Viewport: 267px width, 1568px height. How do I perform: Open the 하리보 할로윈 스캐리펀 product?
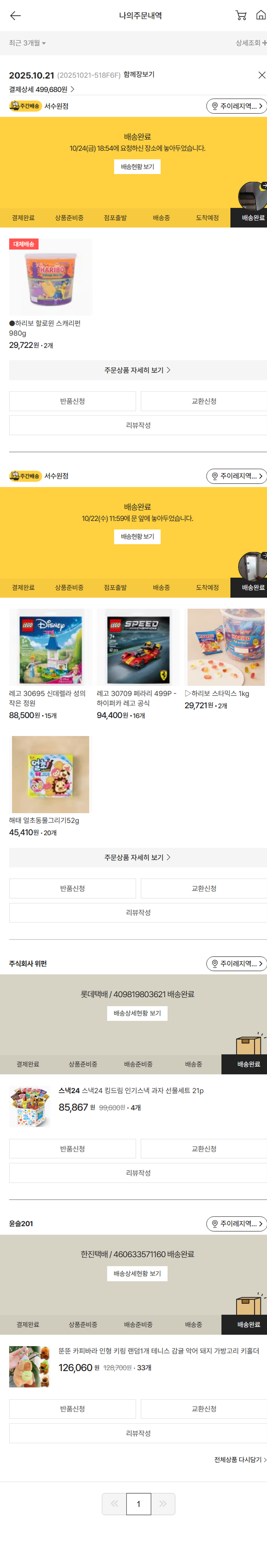51,278
